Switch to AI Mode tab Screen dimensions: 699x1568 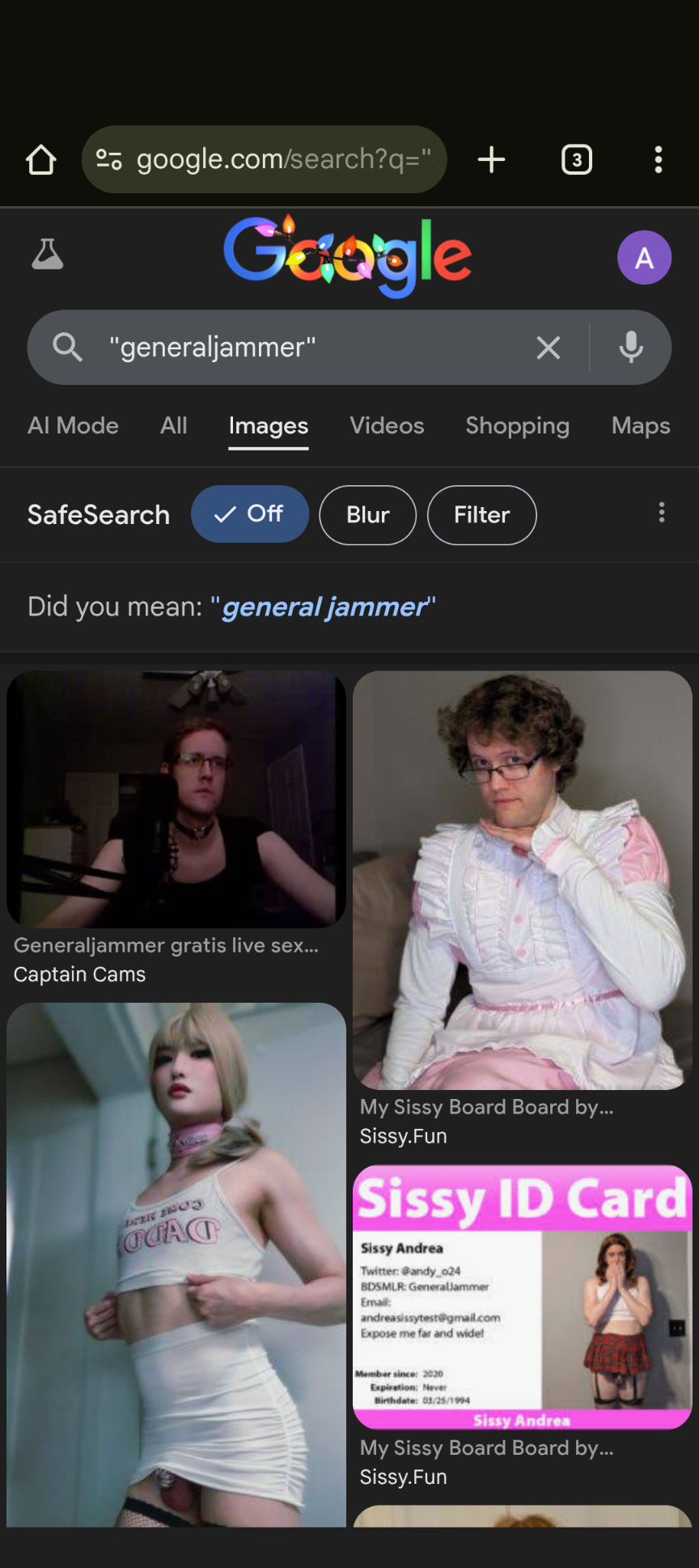[73, 425]
